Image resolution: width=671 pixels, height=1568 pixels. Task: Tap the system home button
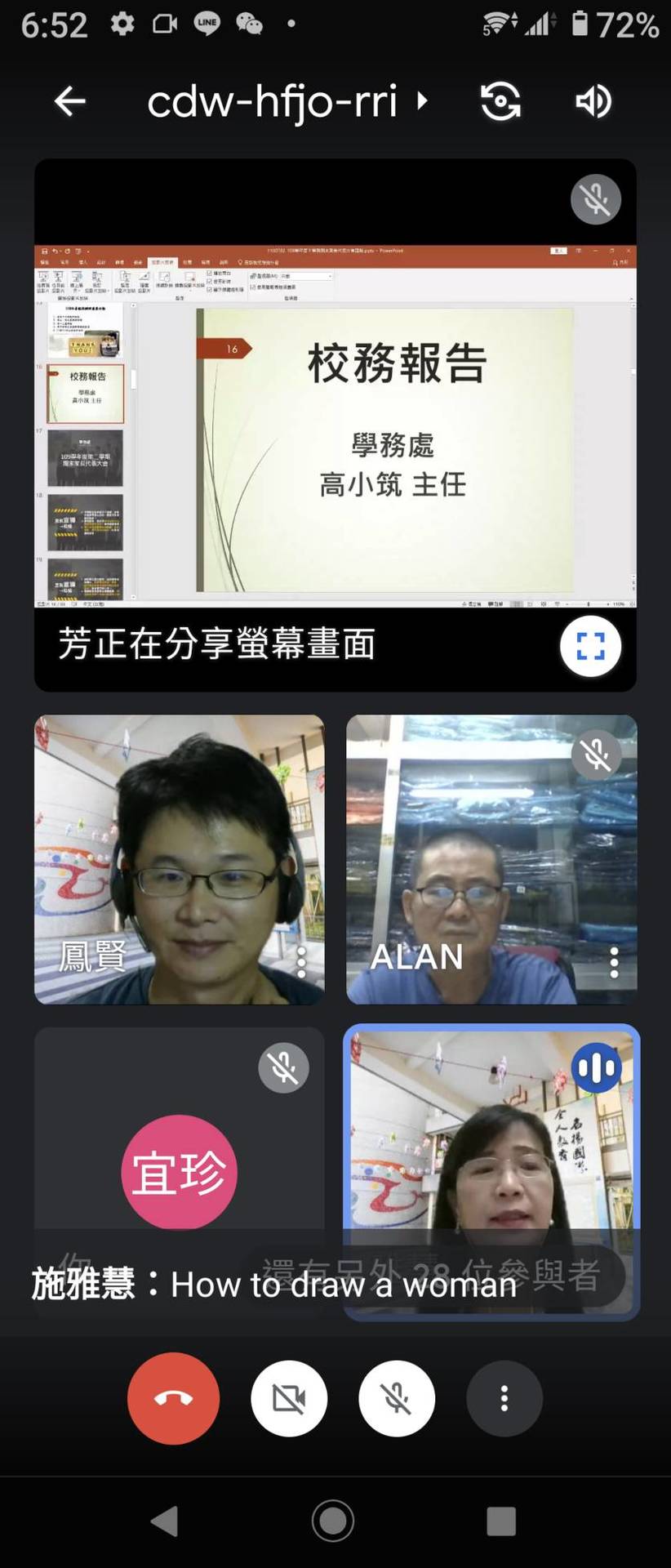point(333,1521)
